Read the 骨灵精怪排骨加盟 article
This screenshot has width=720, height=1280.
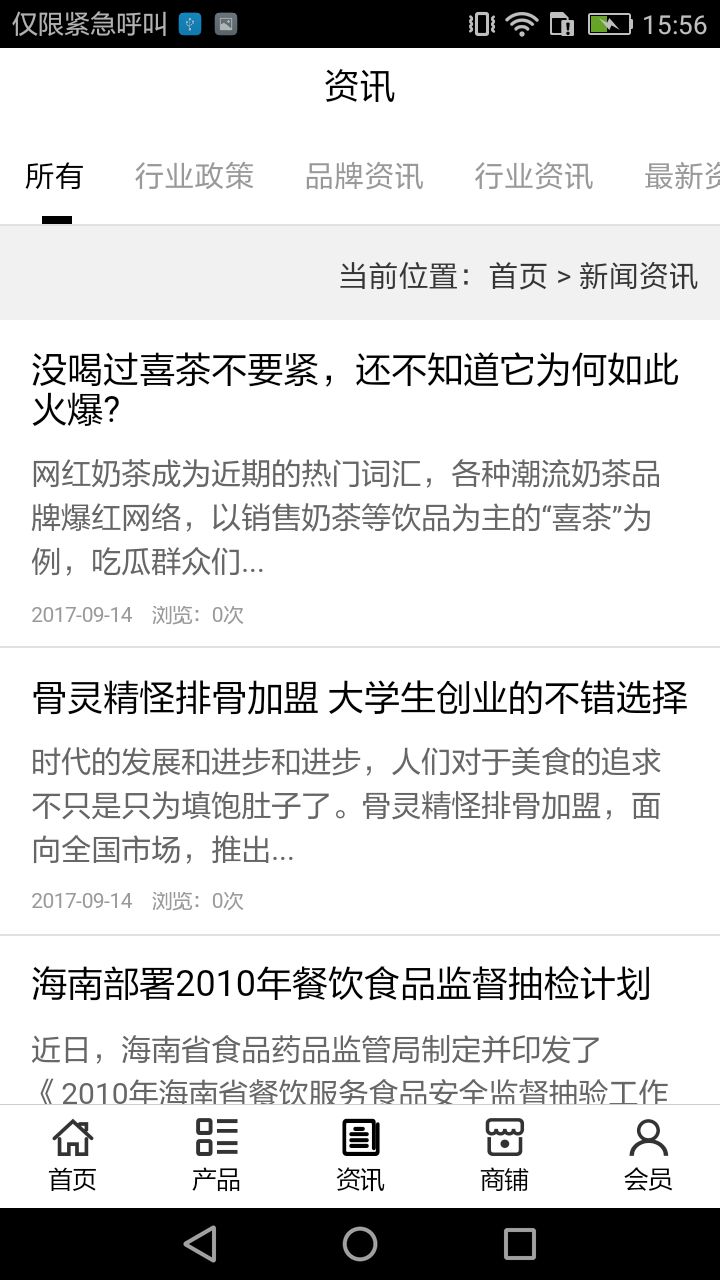tap(359, 699)
